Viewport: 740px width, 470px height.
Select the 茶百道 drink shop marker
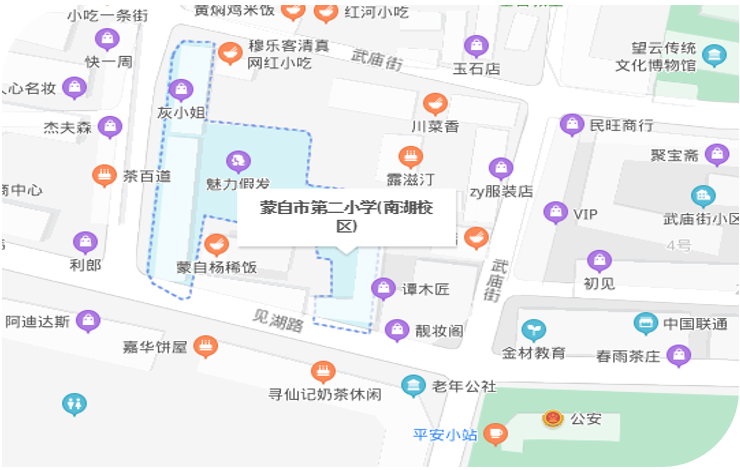[x=104, y=176]
